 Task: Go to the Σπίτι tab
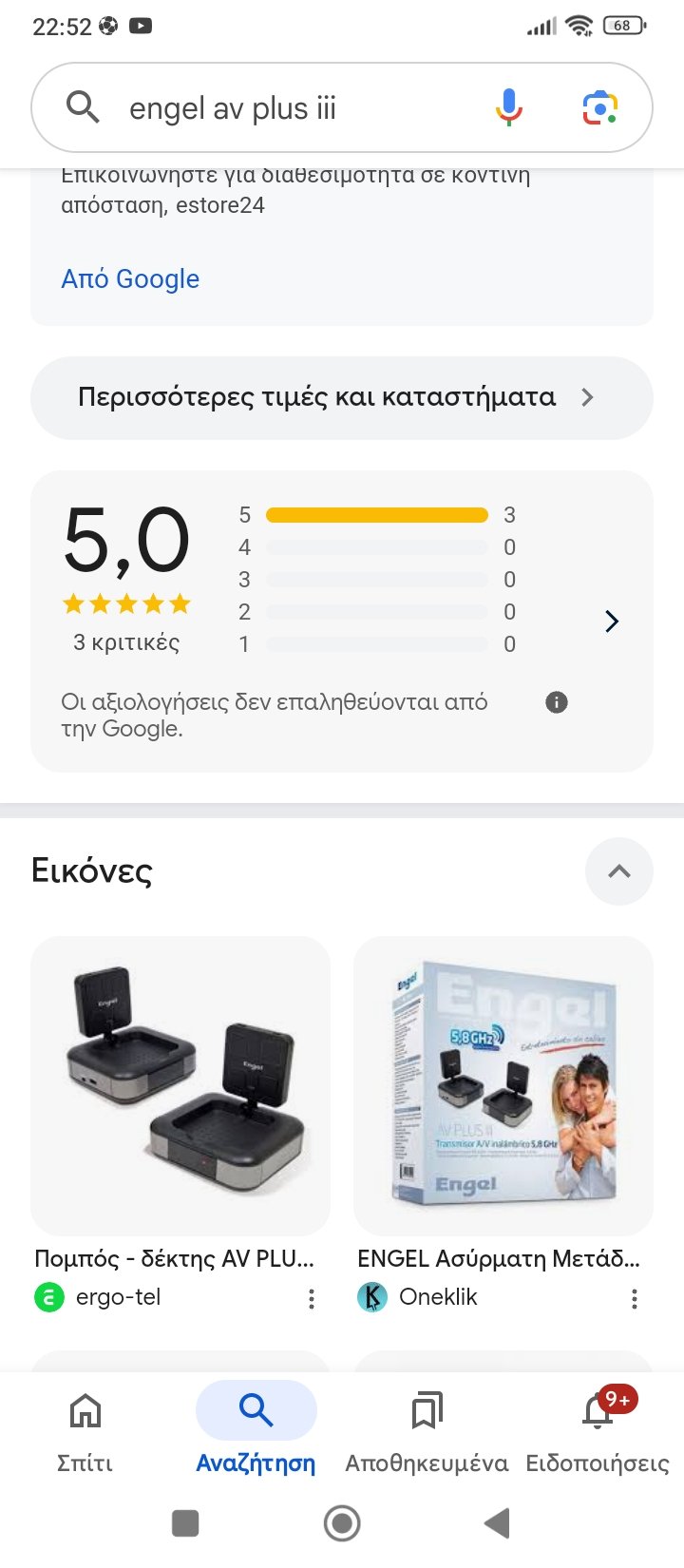click(x=85, y=1432)
